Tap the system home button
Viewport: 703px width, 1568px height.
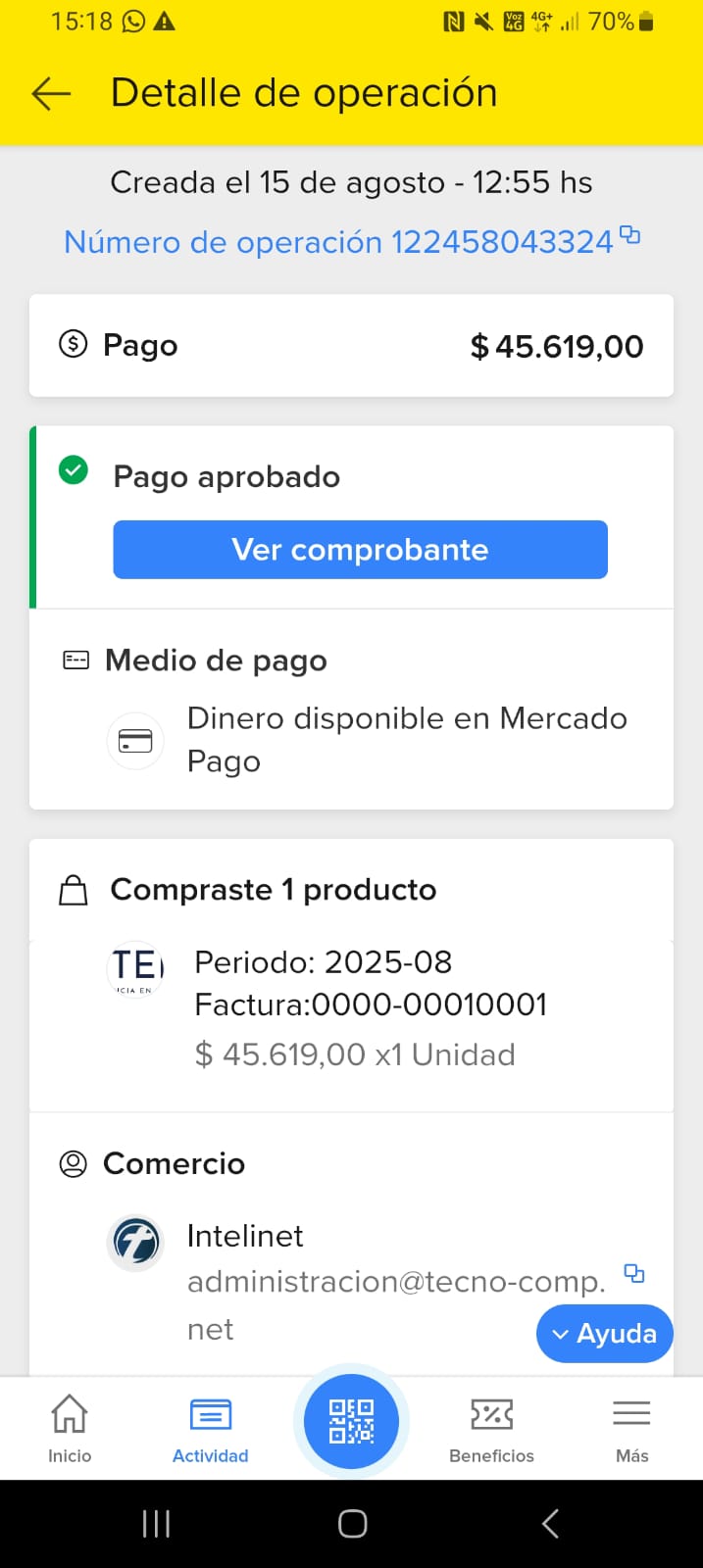click(352, 1524)
